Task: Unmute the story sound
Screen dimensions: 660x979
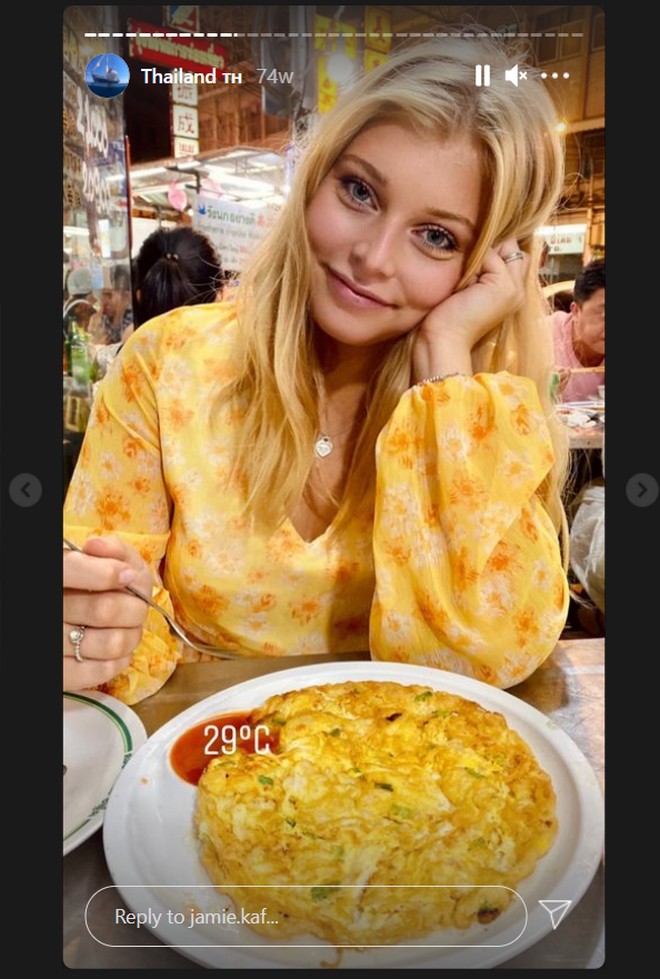Action: coord(516,76)
